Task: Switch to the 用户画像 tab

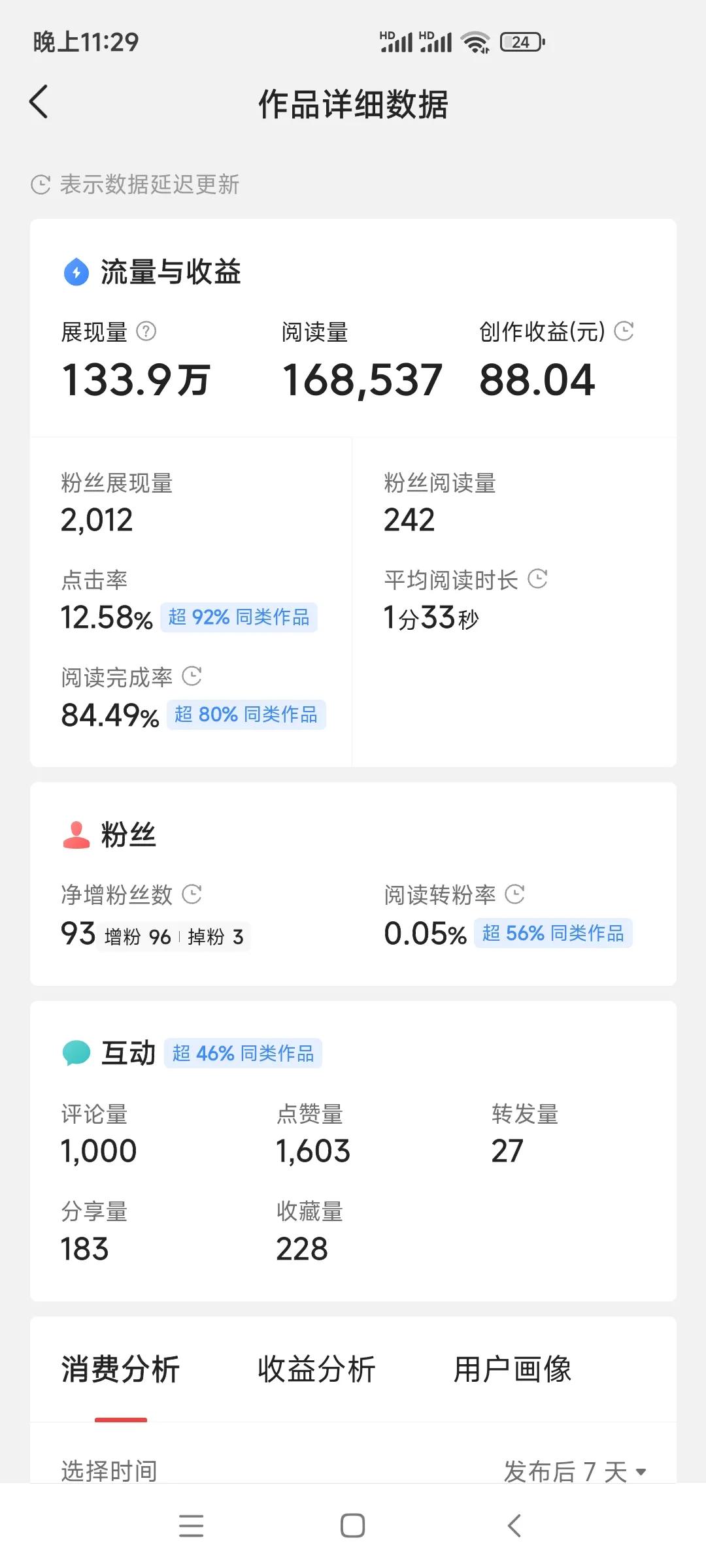Action: (x=513, y=1369)
